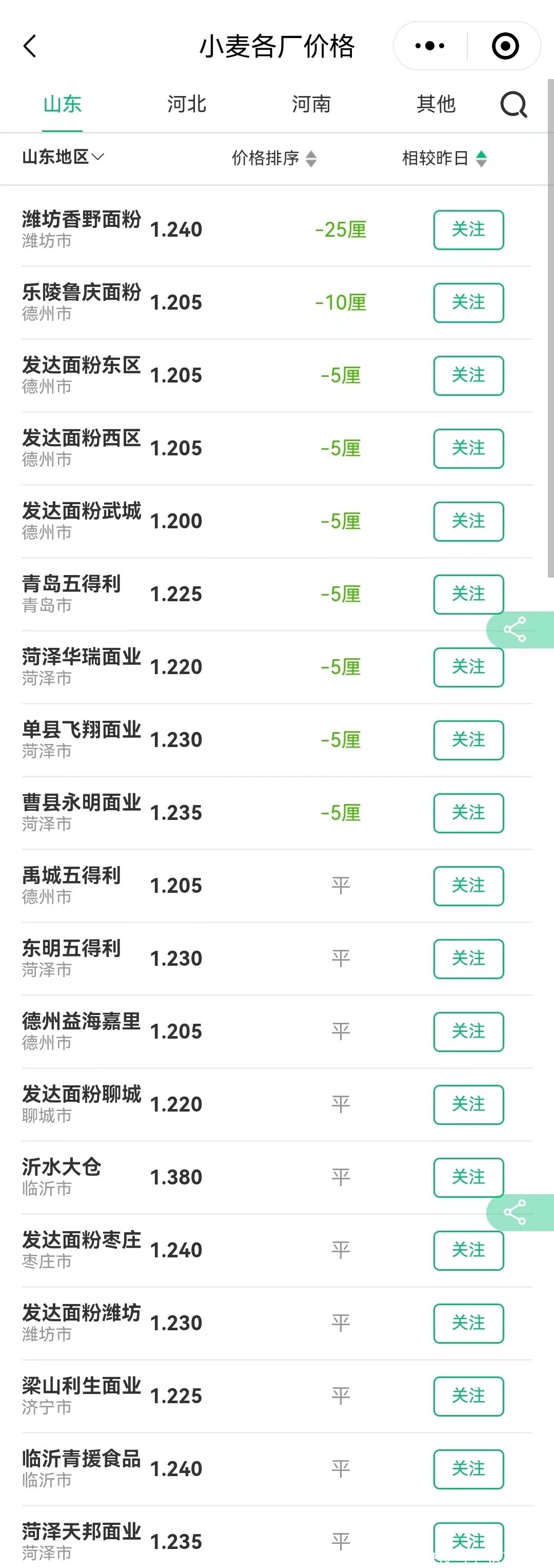The width and height of the screenshot is (554, 1568).
Task: Sort the list by 相较昨日
Action: click(445, 158)
